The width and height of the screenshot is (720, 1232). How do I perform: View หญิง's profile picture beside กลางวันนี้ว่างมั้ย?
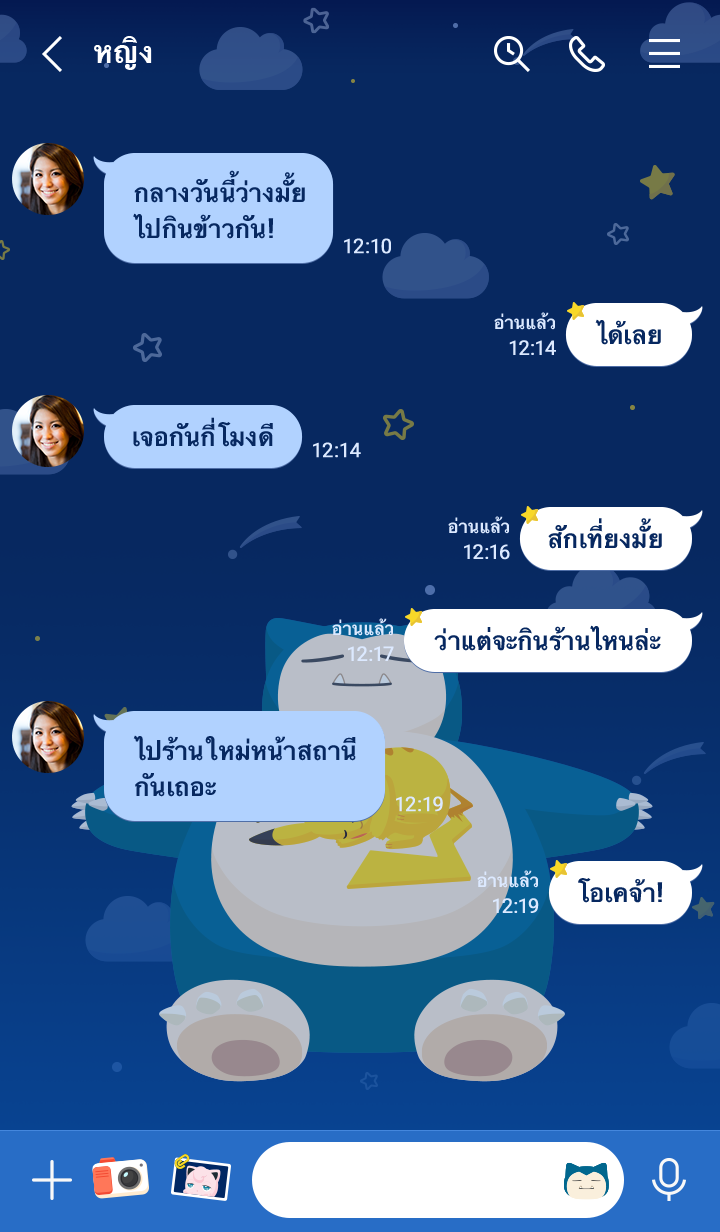(x=48, y=180)
